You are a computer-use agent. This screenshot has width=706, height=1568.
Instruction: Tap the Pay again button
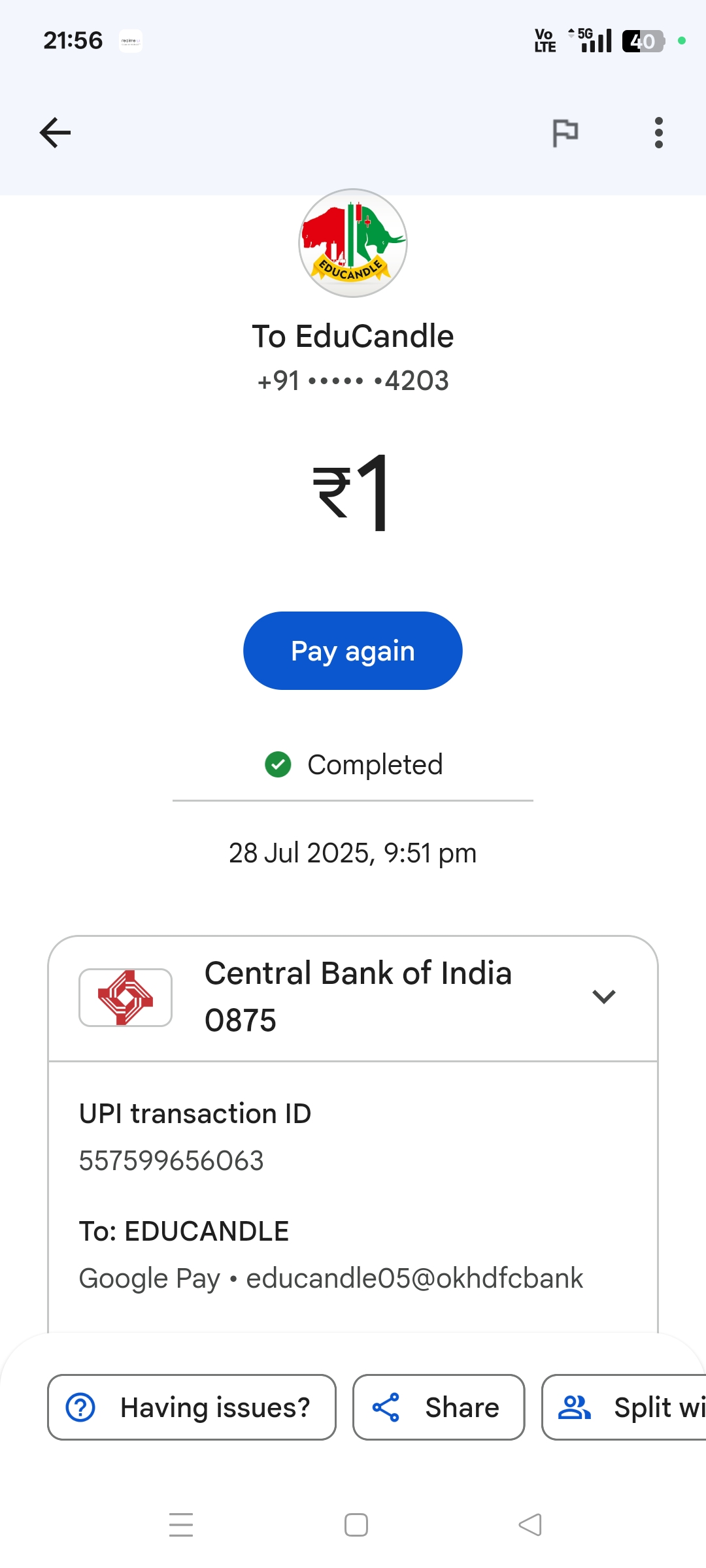[353, 651]
